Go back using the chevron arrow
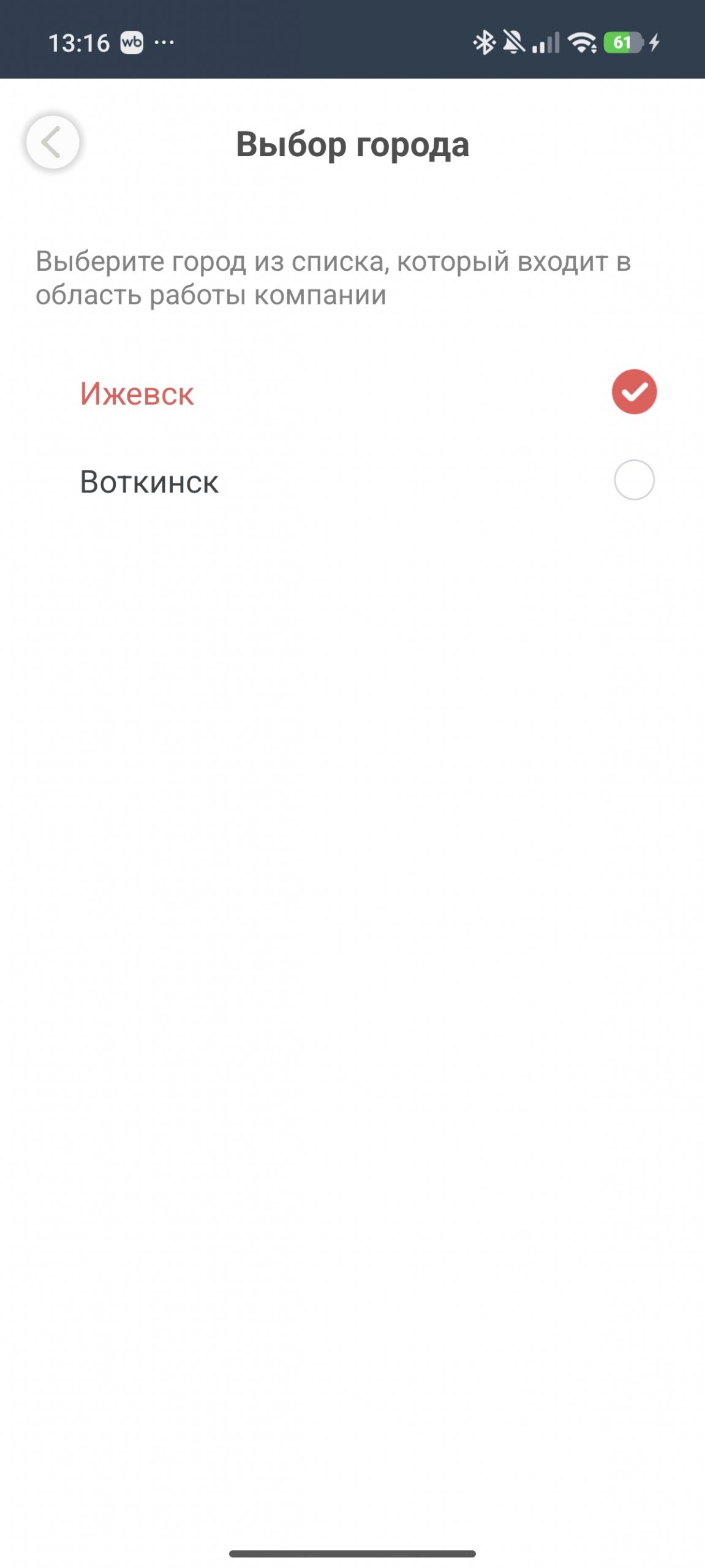Viewport: 705px width, 1568px height. point(52,142)
